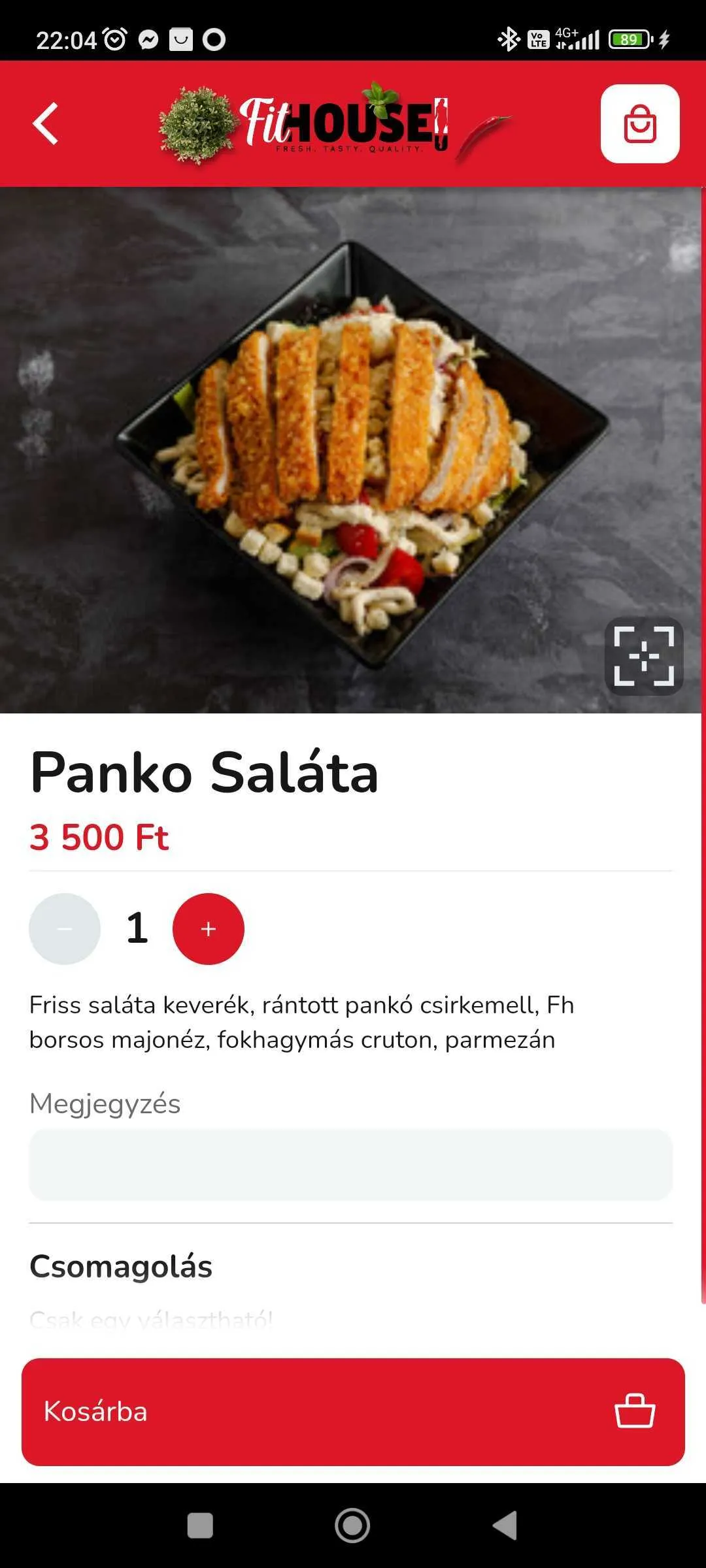Open the shopping bag cart
This screenshot has width=706, height=1568.
pos(640,123)
